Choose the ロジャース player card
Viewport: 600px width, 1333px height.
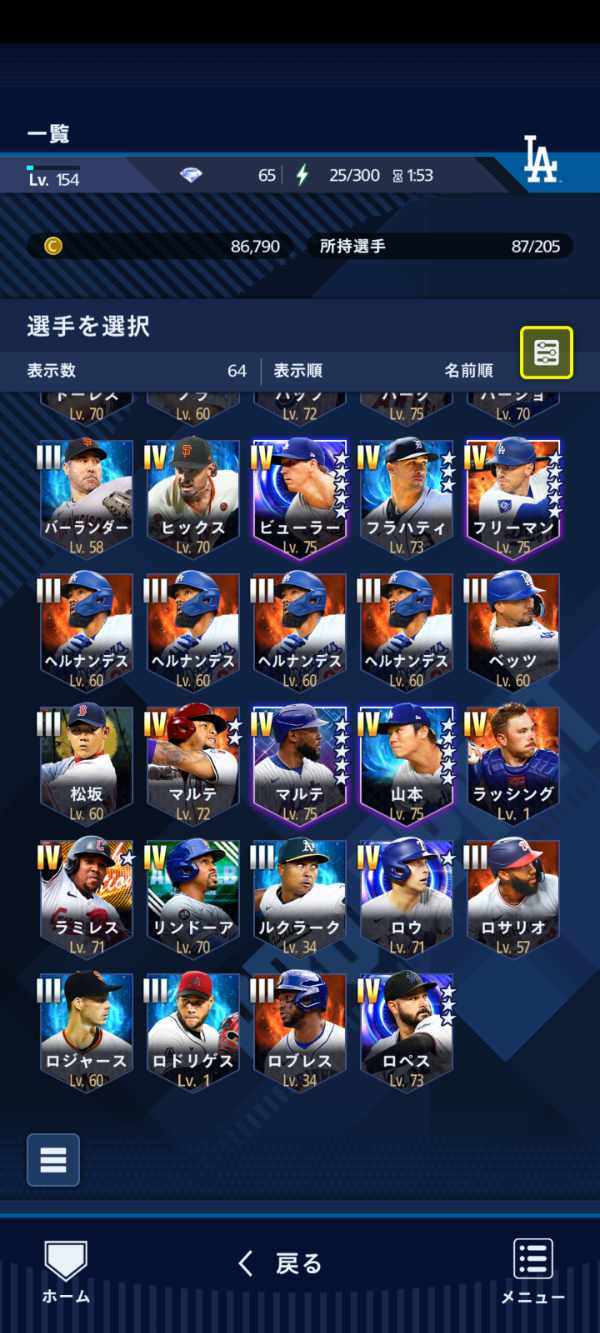(x=86, y=1030)
